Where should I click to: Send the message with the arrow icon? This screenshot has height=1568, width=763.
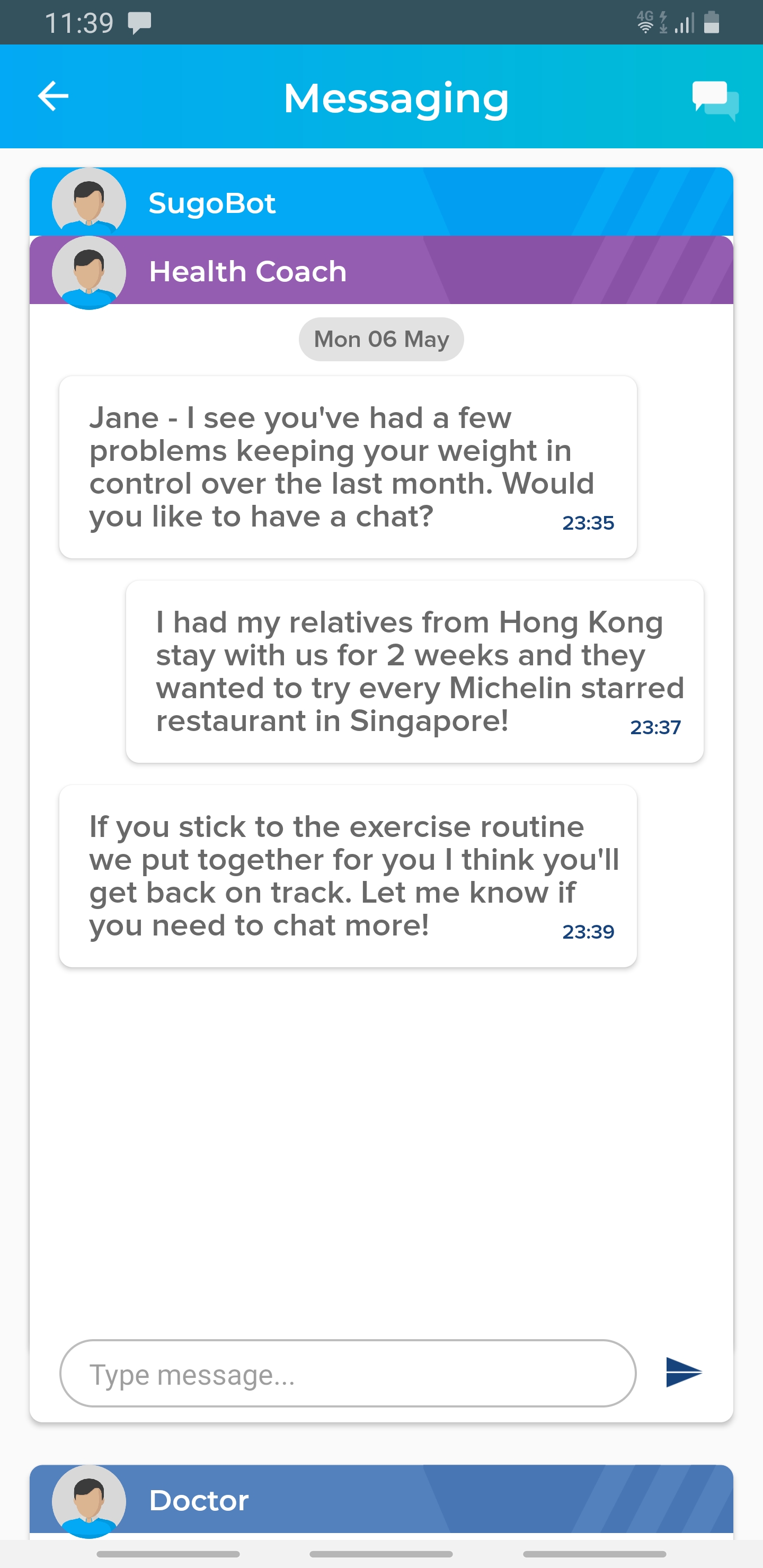(684, 1373)
